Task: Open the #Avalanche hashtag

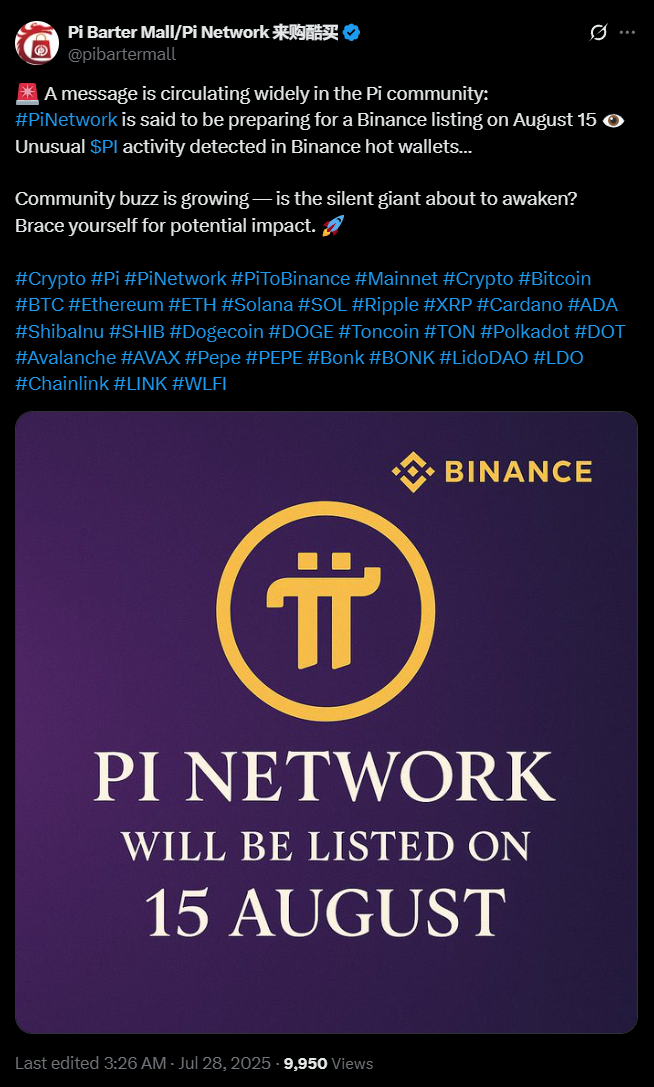Action: [66, 358]
